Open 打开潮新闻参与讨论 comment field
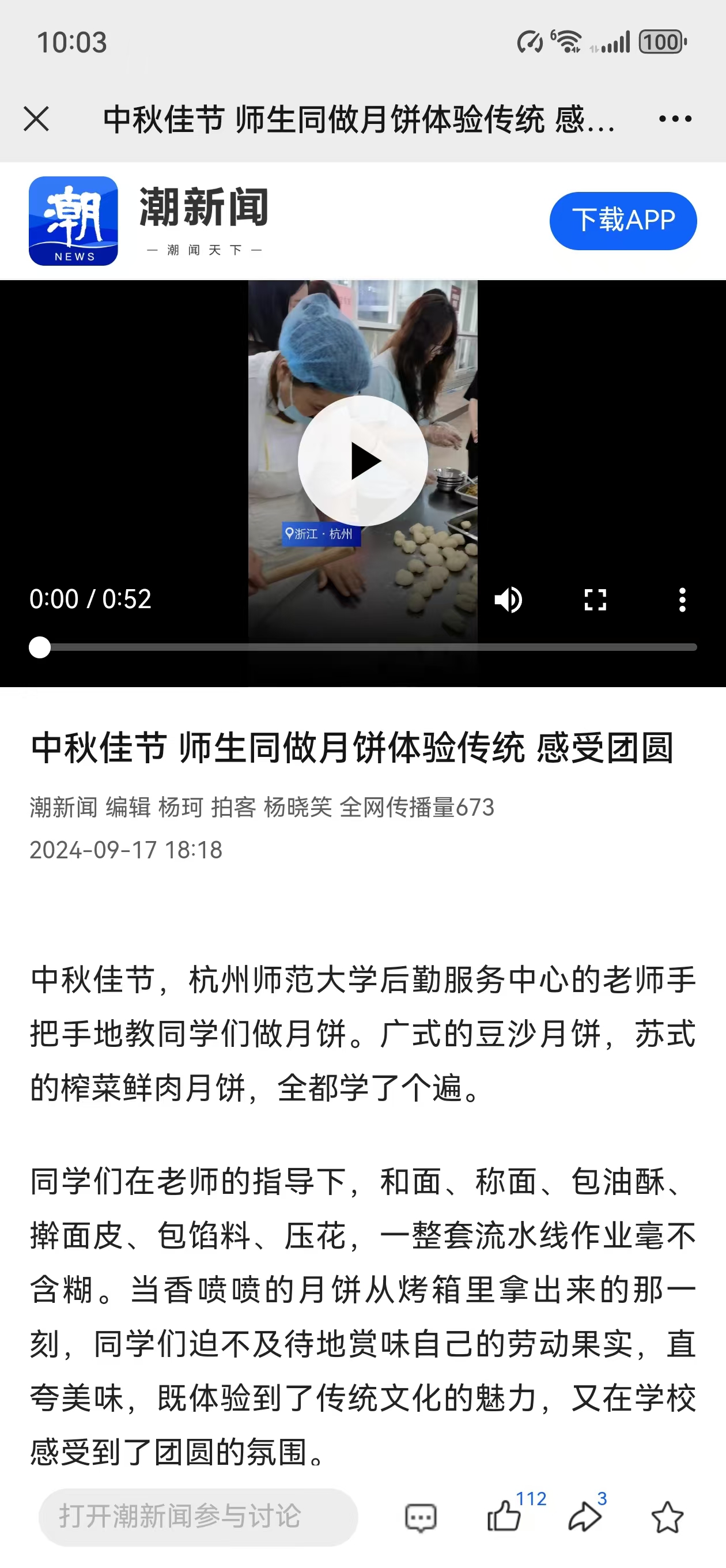Viewport: 726px width, 1568px height. click(198, 1516)
